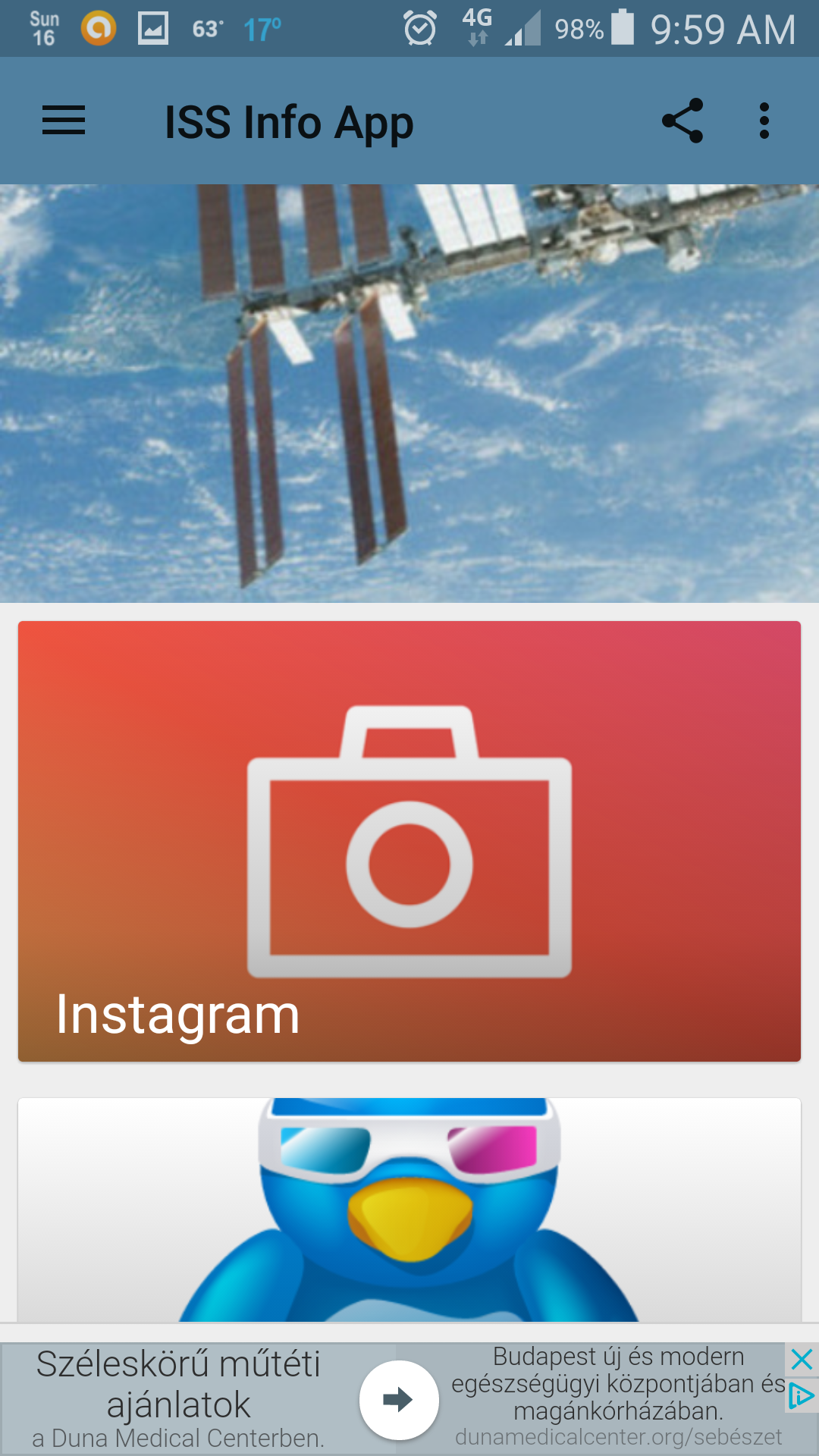This screenshot has height=1456, width=819.
Task: Tap the ISS Info App title
Action: (x=288, y=121)
